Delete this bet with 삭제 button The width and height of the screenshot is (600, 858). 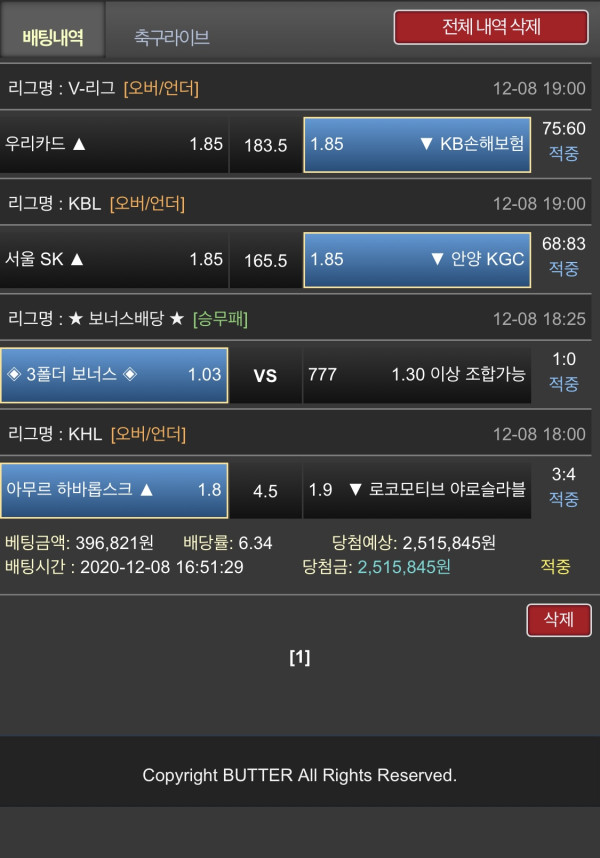558,620
